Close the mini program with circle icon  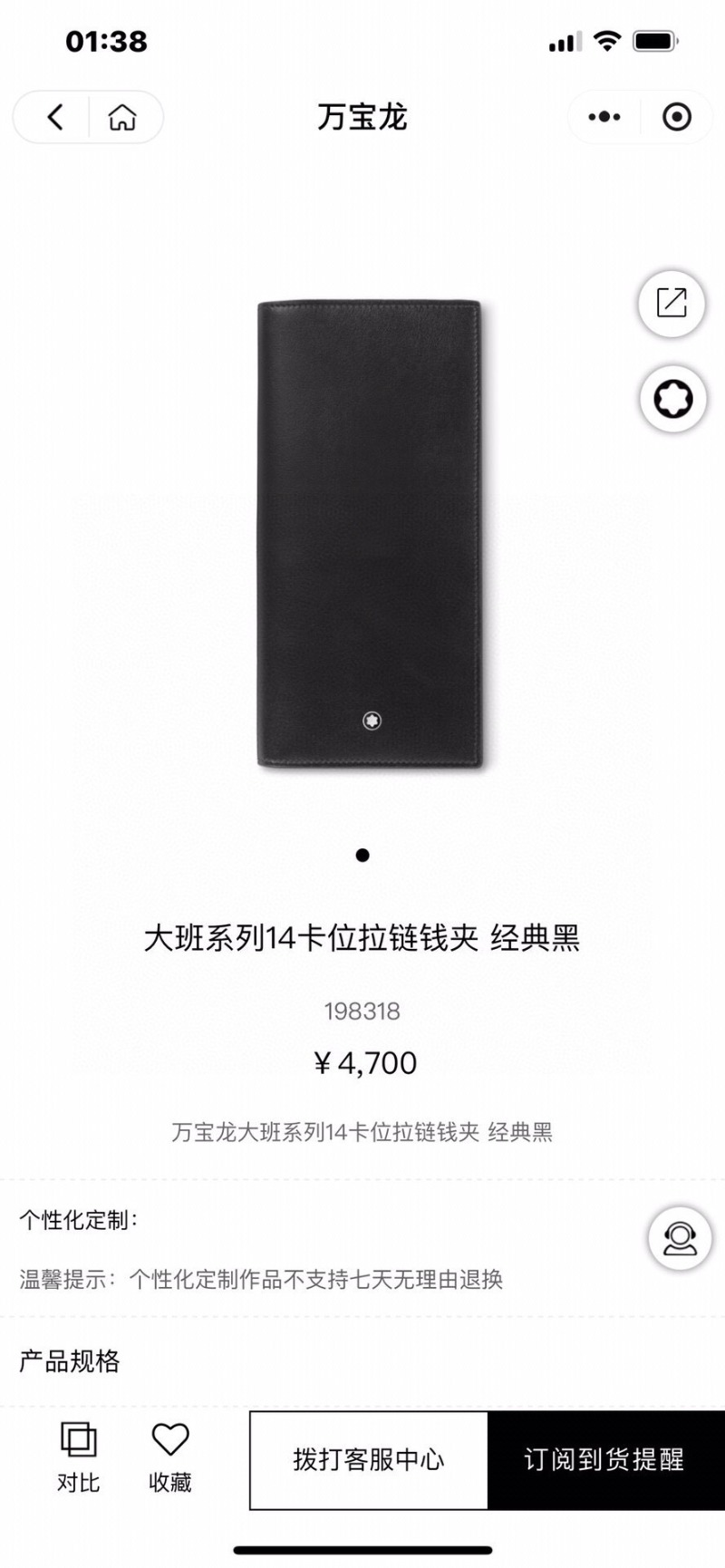676,117
